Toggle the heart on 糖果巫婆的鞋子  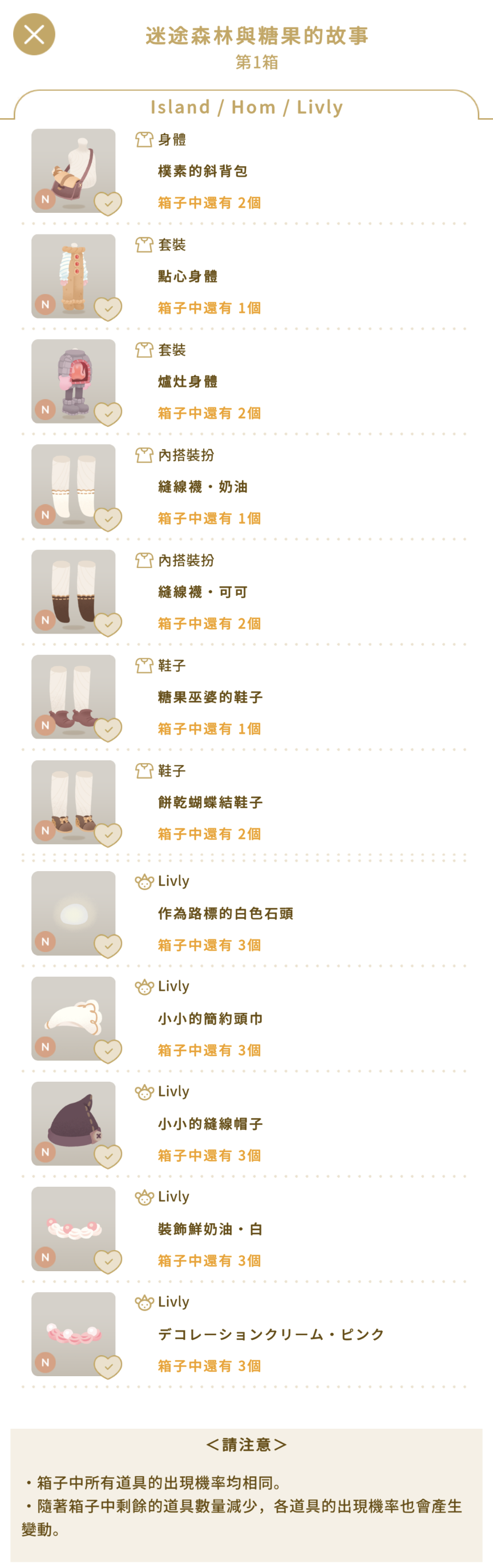tap(108, 729)
